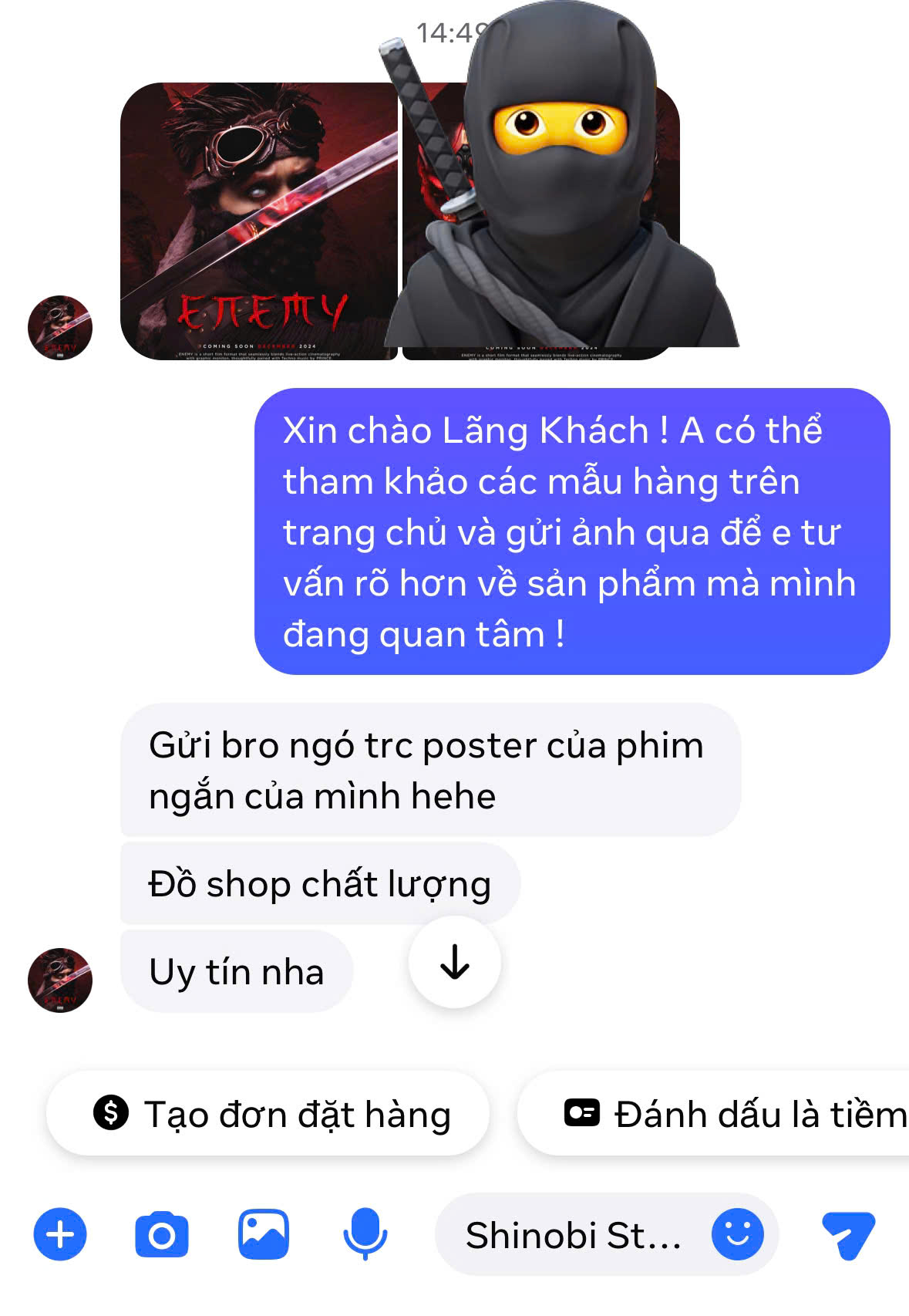Open the camera to take photo
This screenshot has height=1316, width=909.
[x=161, y=1235]
